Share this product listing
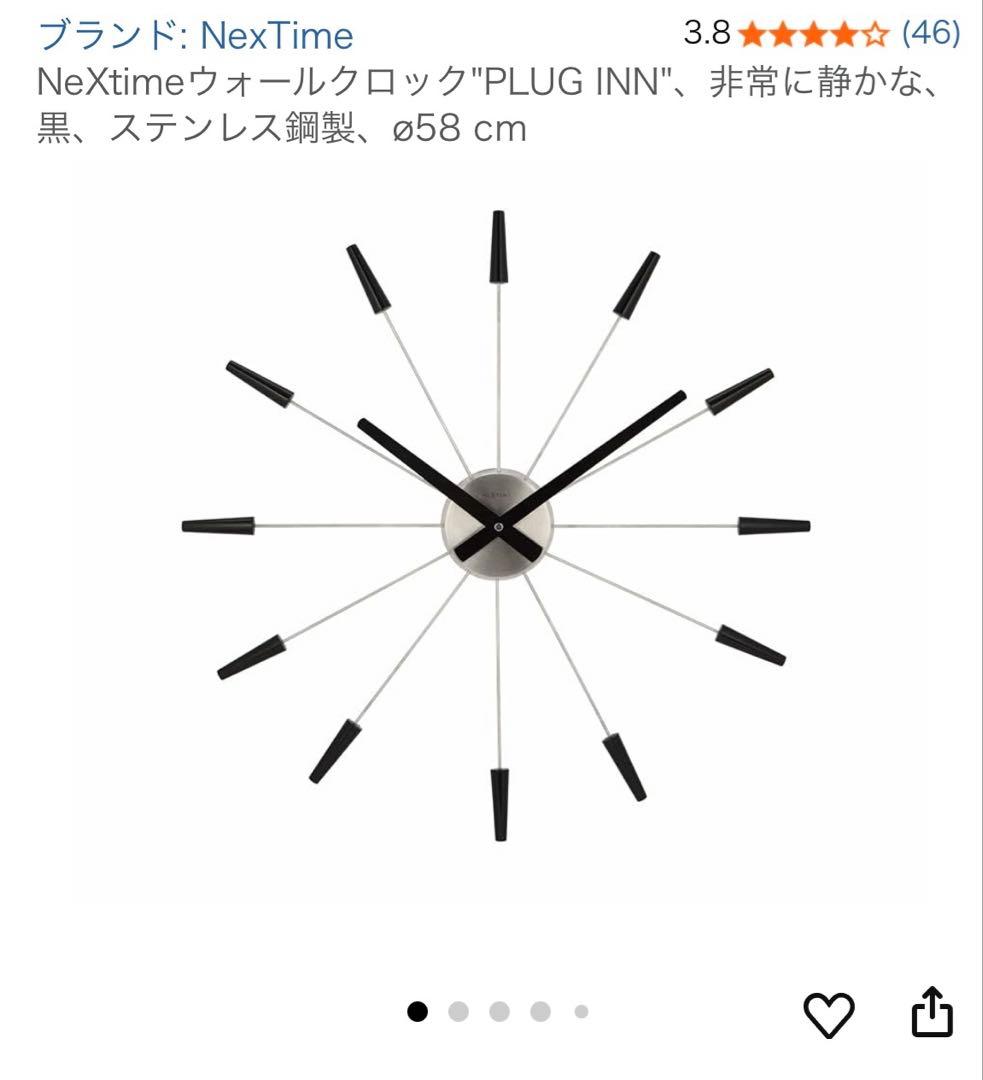The height and width of the screenshot is (1080, 983). tap(931, 1013)
